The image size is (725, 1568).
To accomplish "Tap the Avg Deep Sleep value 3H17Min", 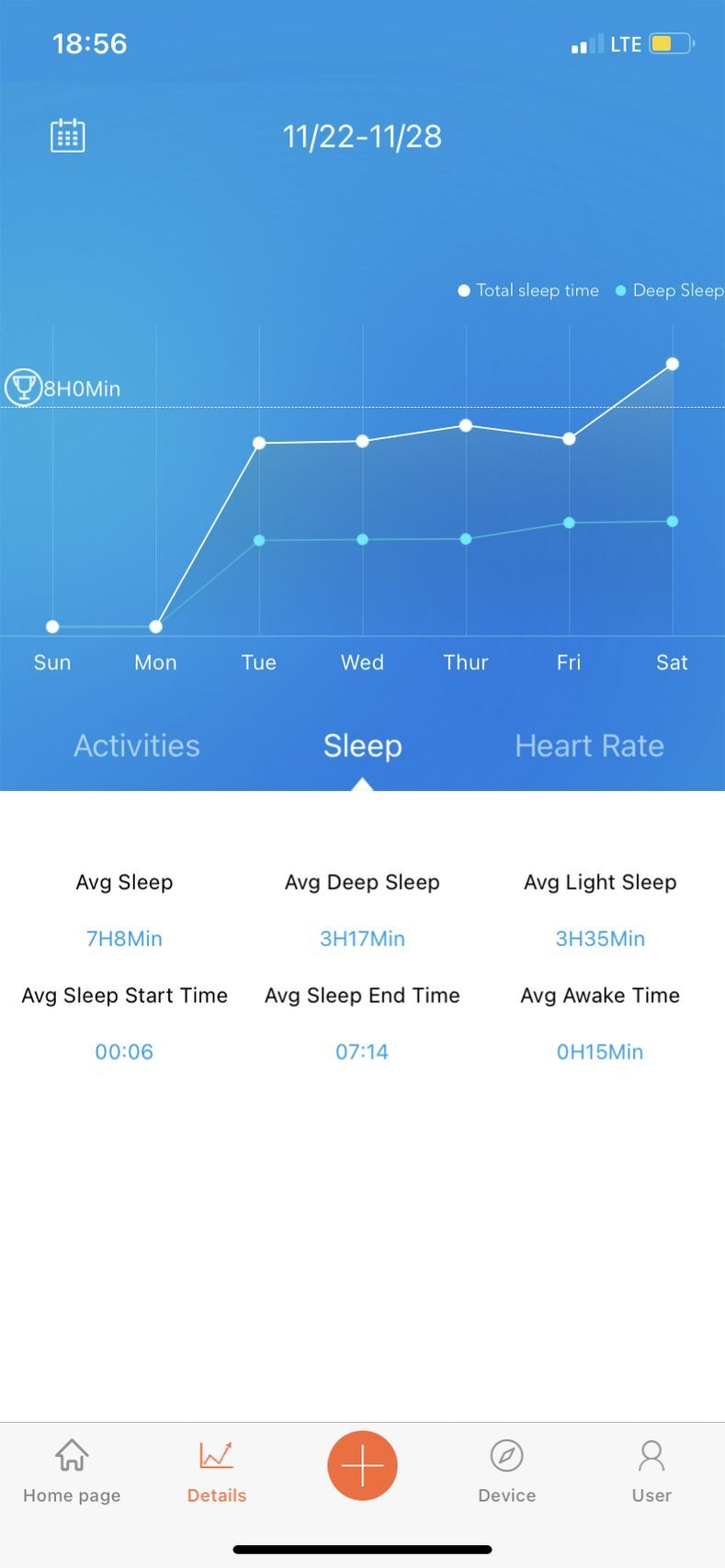I will 362,938.
